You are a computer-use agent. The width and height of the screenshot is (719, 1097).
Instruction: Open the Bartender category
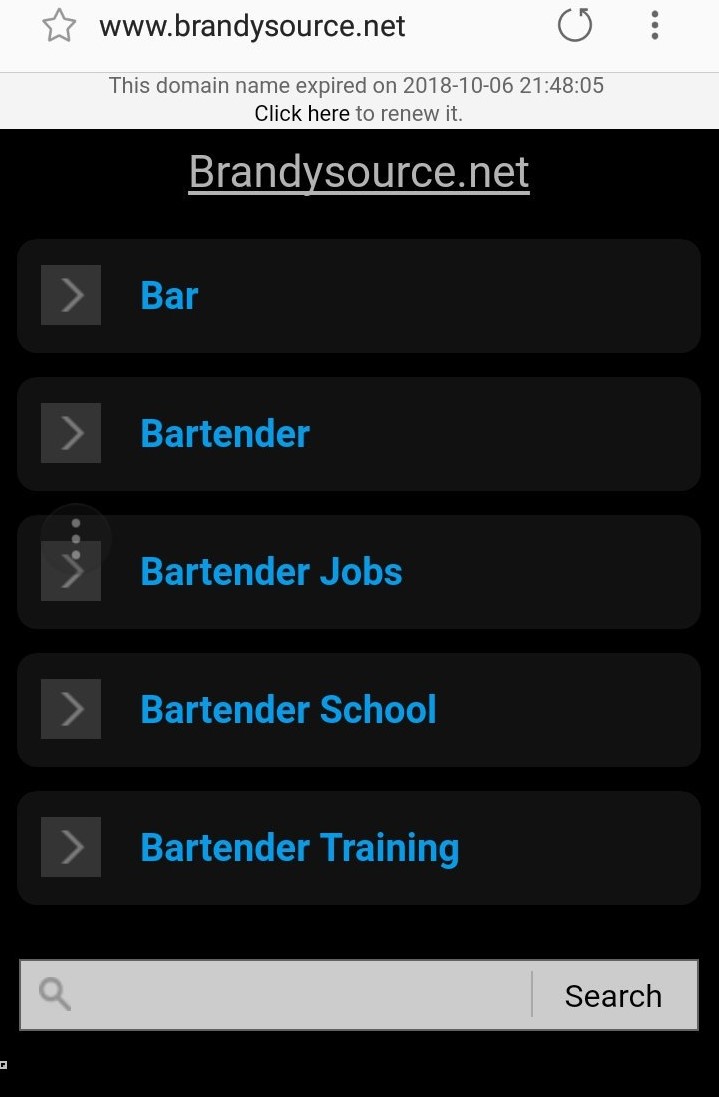225,434
